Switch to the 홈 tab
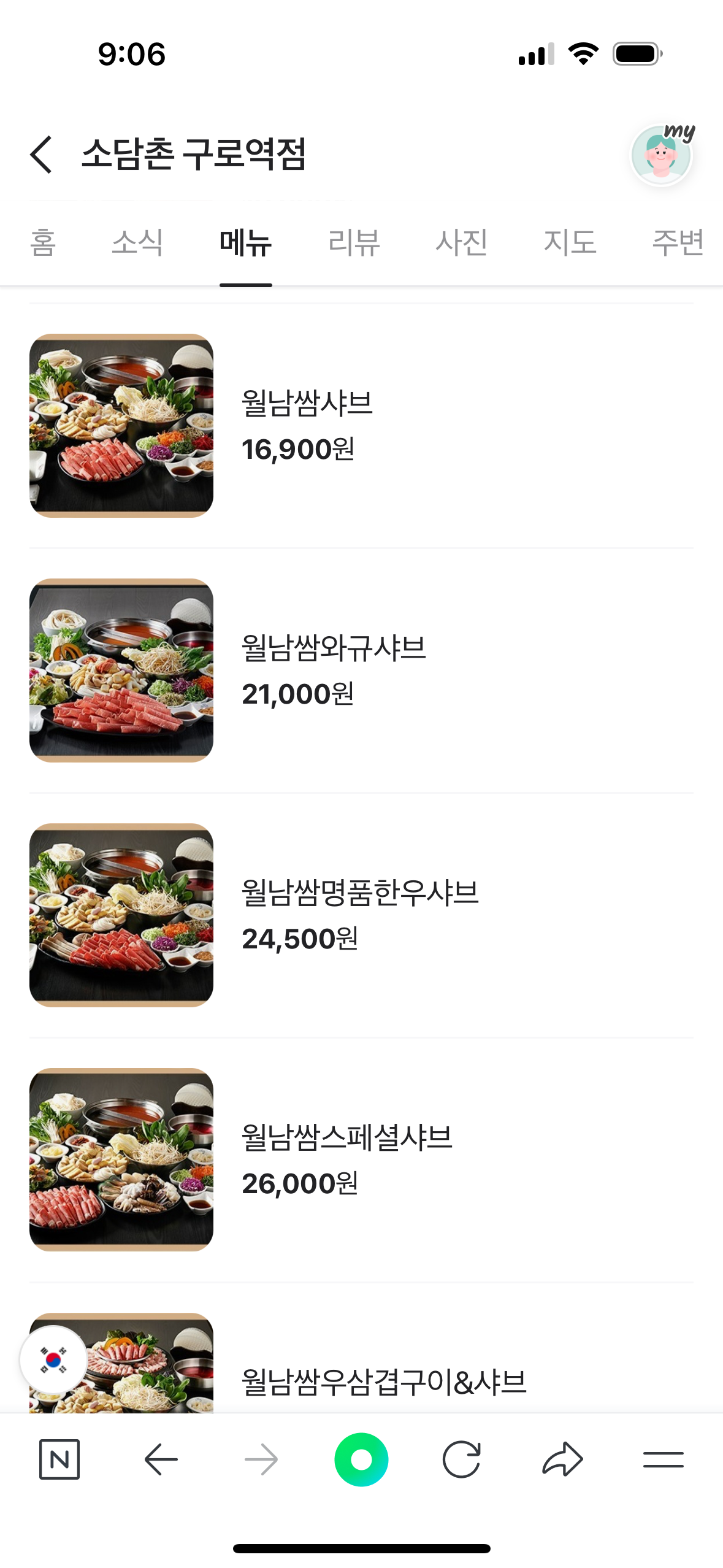 pos(43,242)
